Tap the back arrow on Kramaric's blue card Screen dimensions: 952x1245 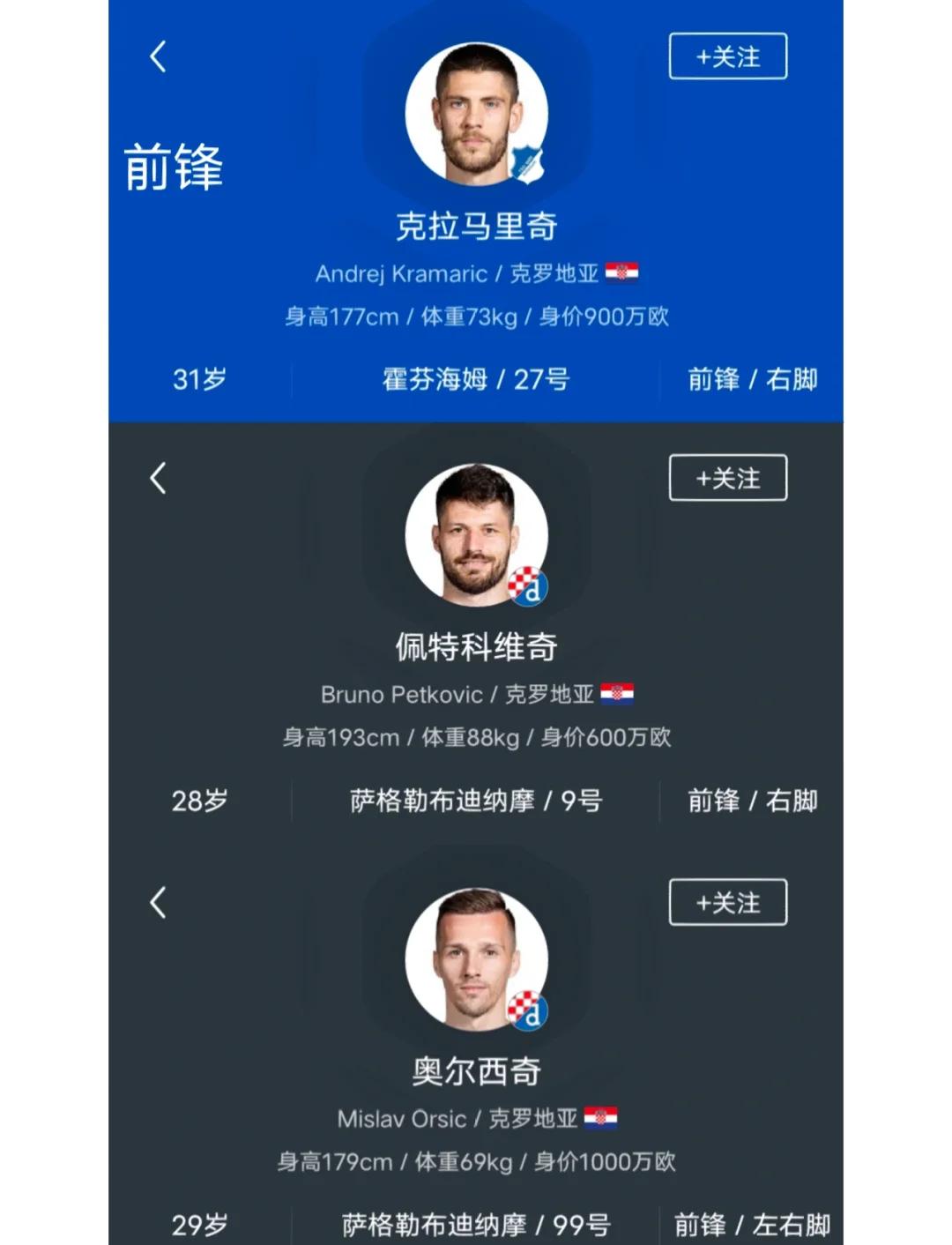[x=158, y=55]
